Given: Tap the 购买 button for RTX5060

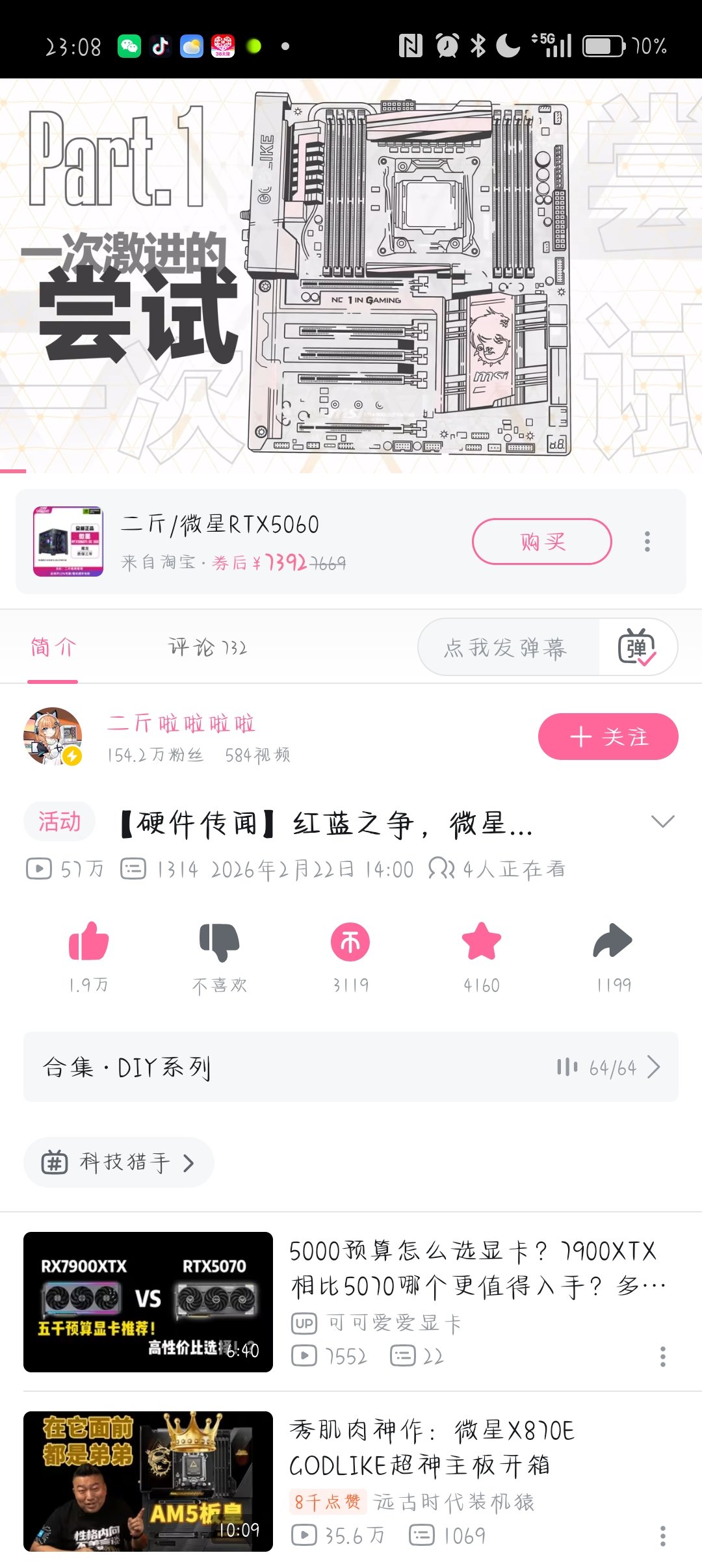Looking at the screenshot, I should click(541, 542).
